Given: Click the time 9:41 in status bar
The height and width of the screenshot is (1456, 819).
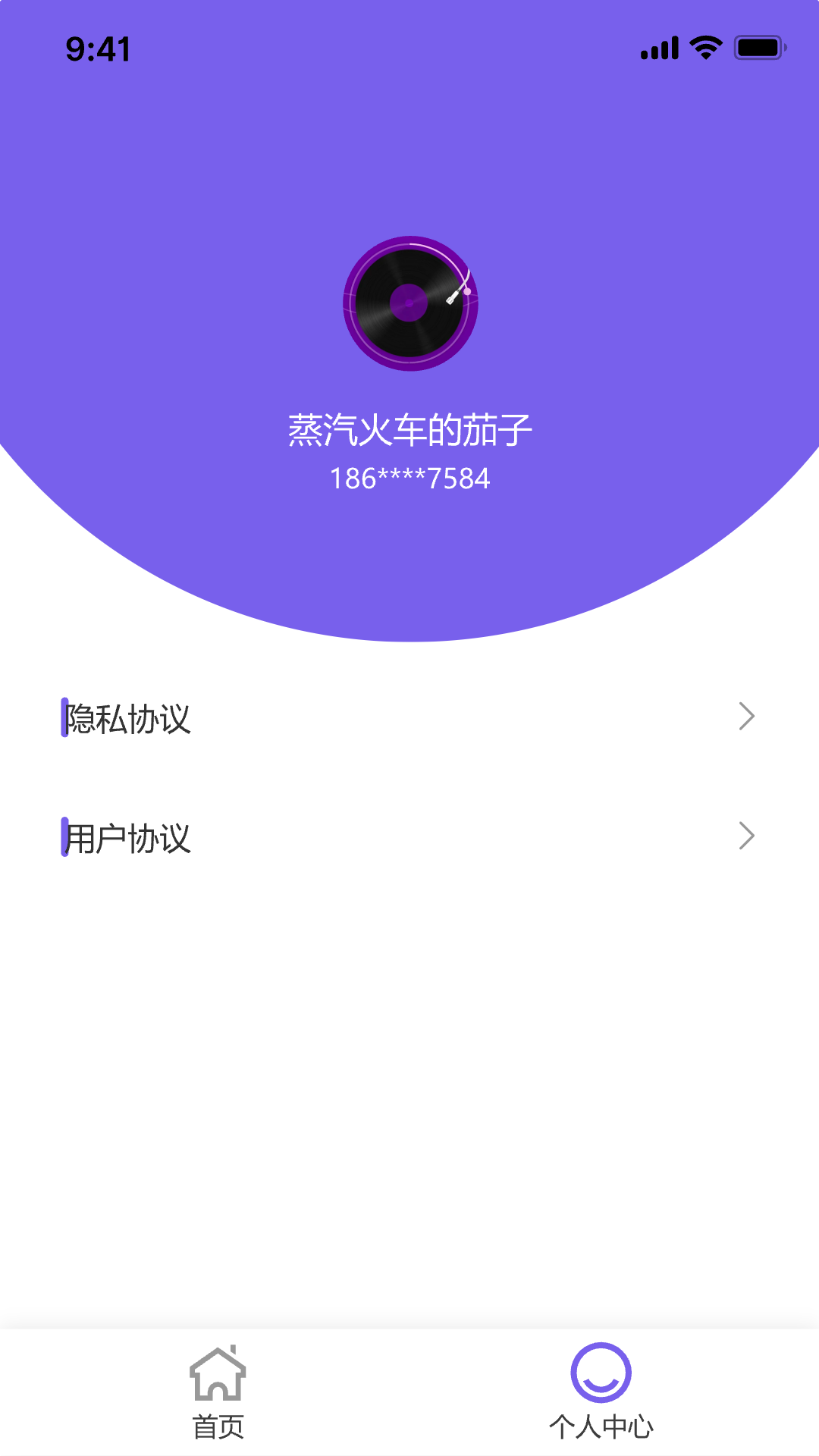Looking at the screenshot, I should pos(97,49).
